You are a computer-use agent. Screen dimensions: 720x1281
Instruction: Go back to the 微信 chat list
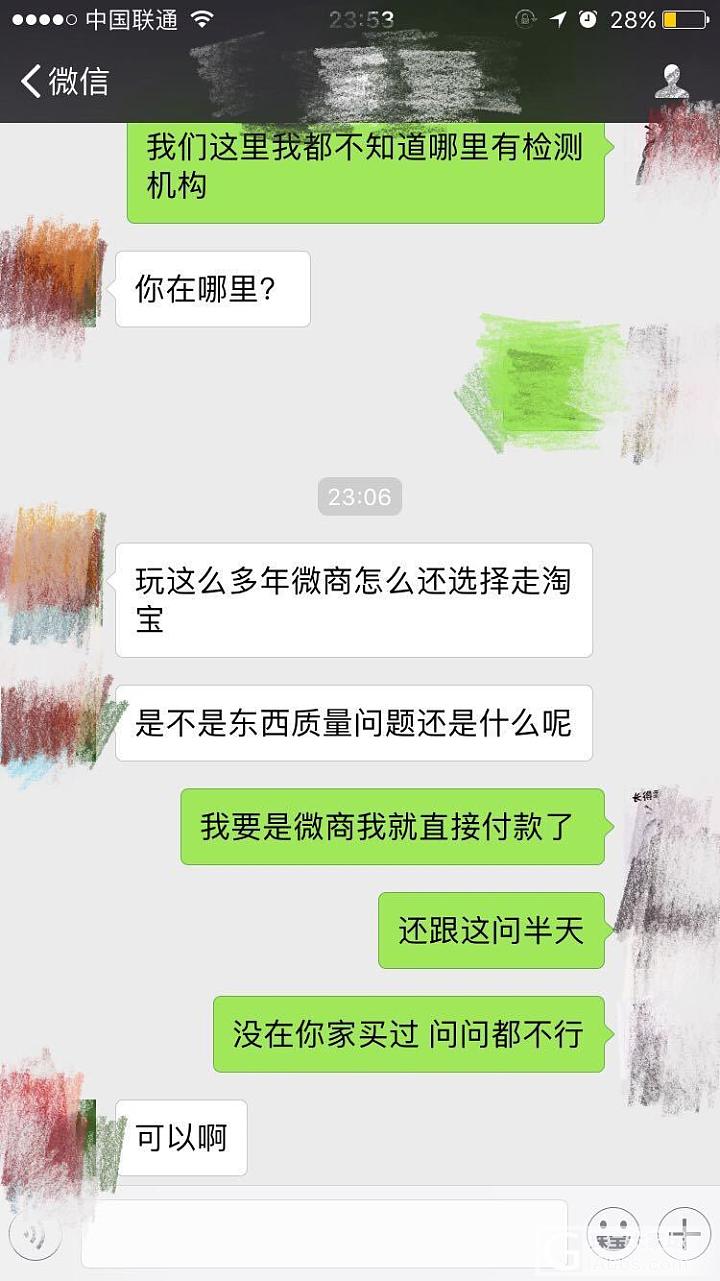pos(64,81)
